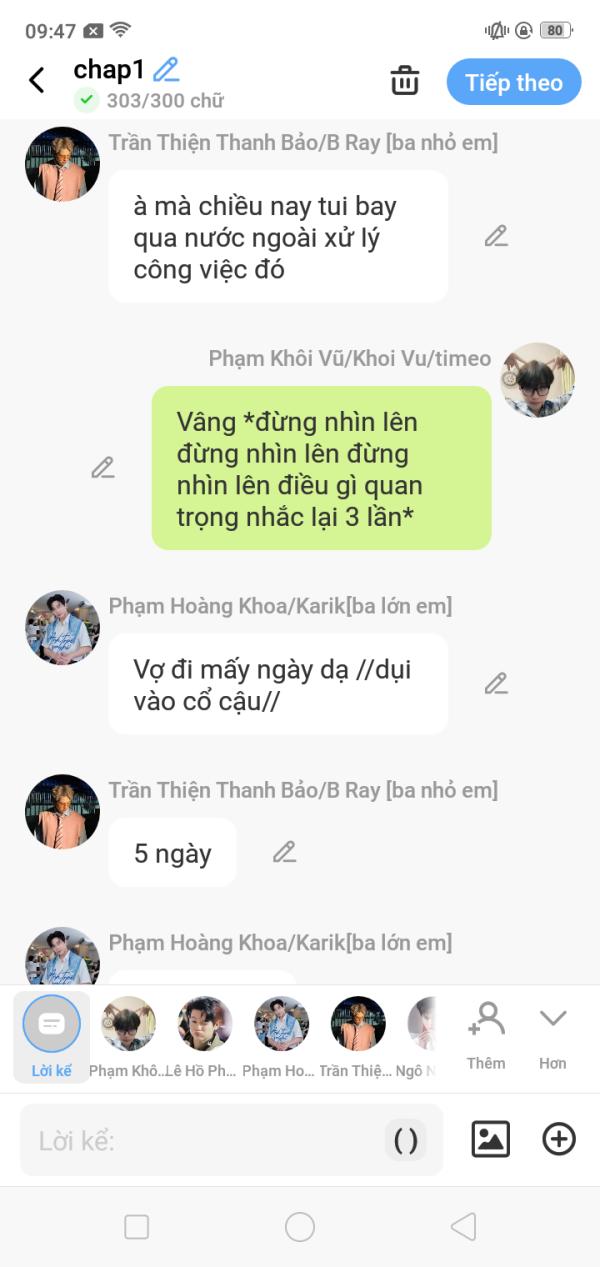The image size is (600, 1267).
Task: Edit the message "à mà chiều nay tui bay"
Action: click(496, 236)
